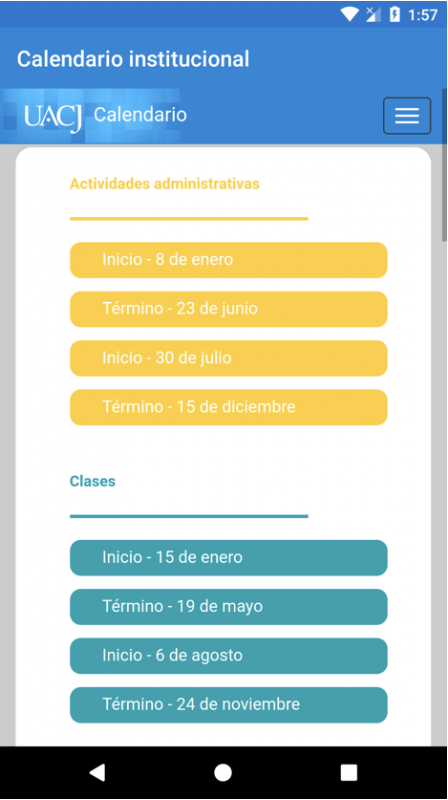This screenshot has width=448, height=800.
Task: Select Término - 24 de noviembre
Action: point(229,705)
